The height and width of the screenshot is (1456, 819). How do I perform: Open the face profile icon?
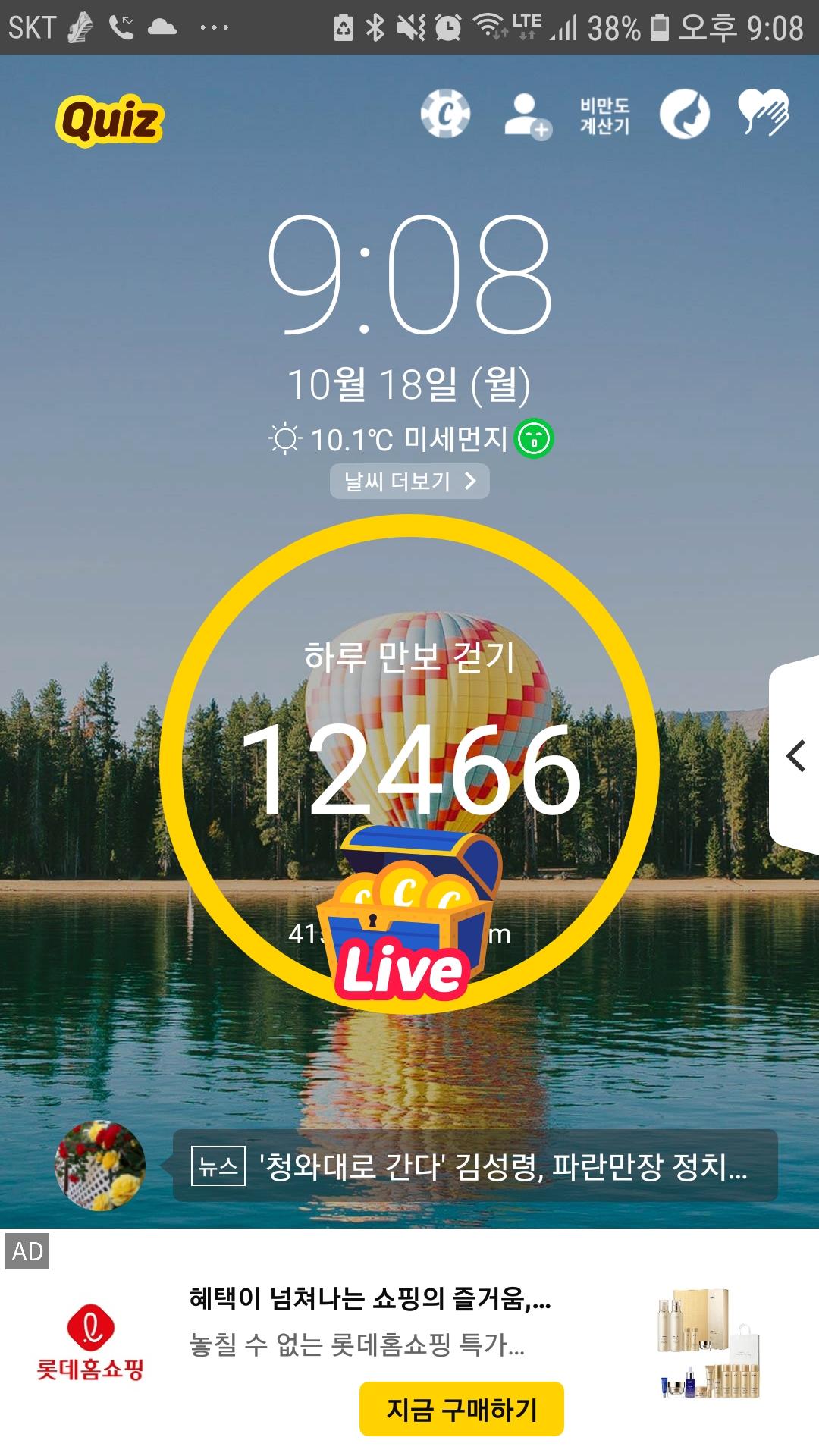pos(684,115)
